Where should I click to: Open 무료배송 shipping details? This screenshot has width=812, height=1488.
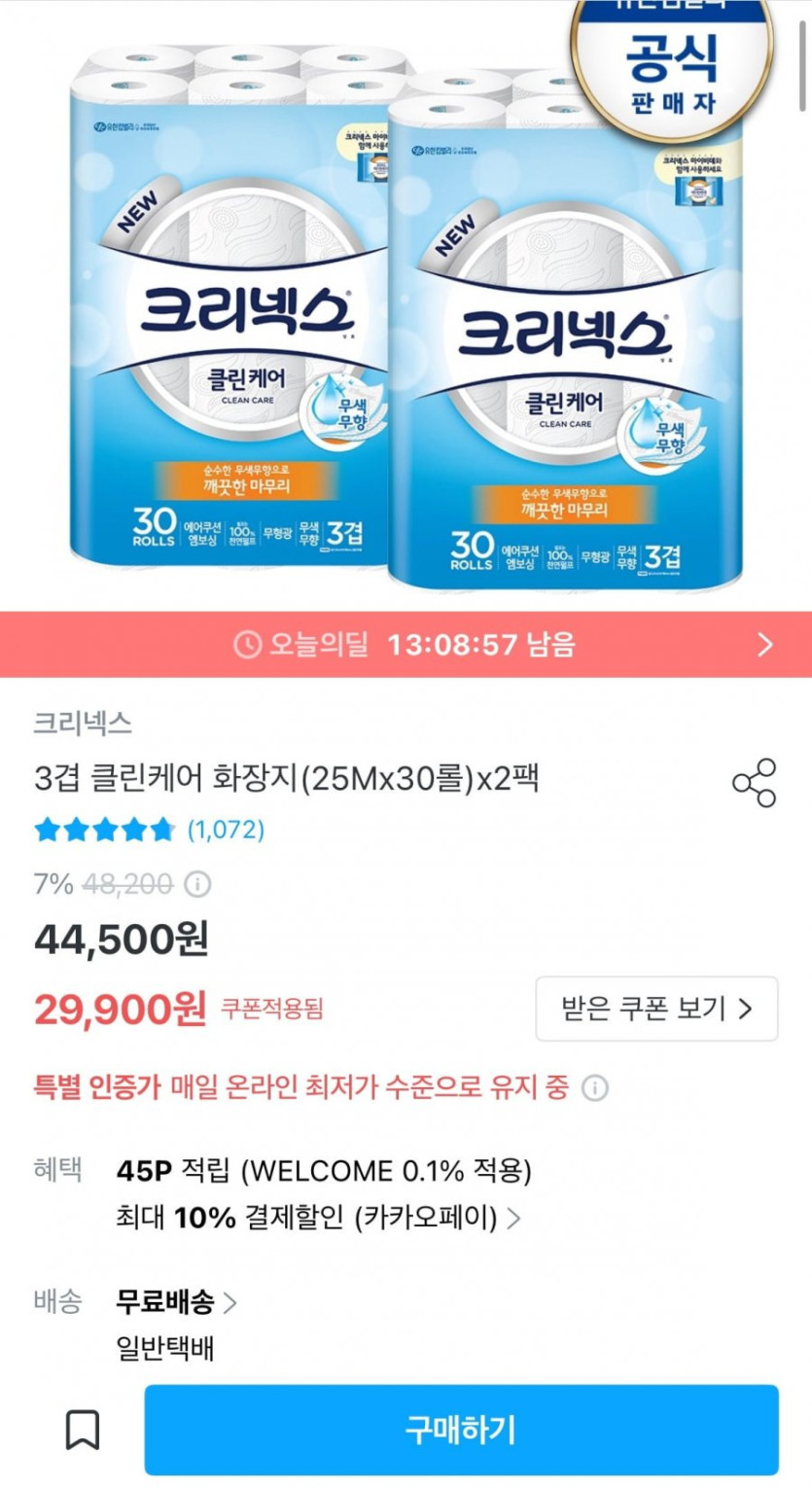(176, 1301)
